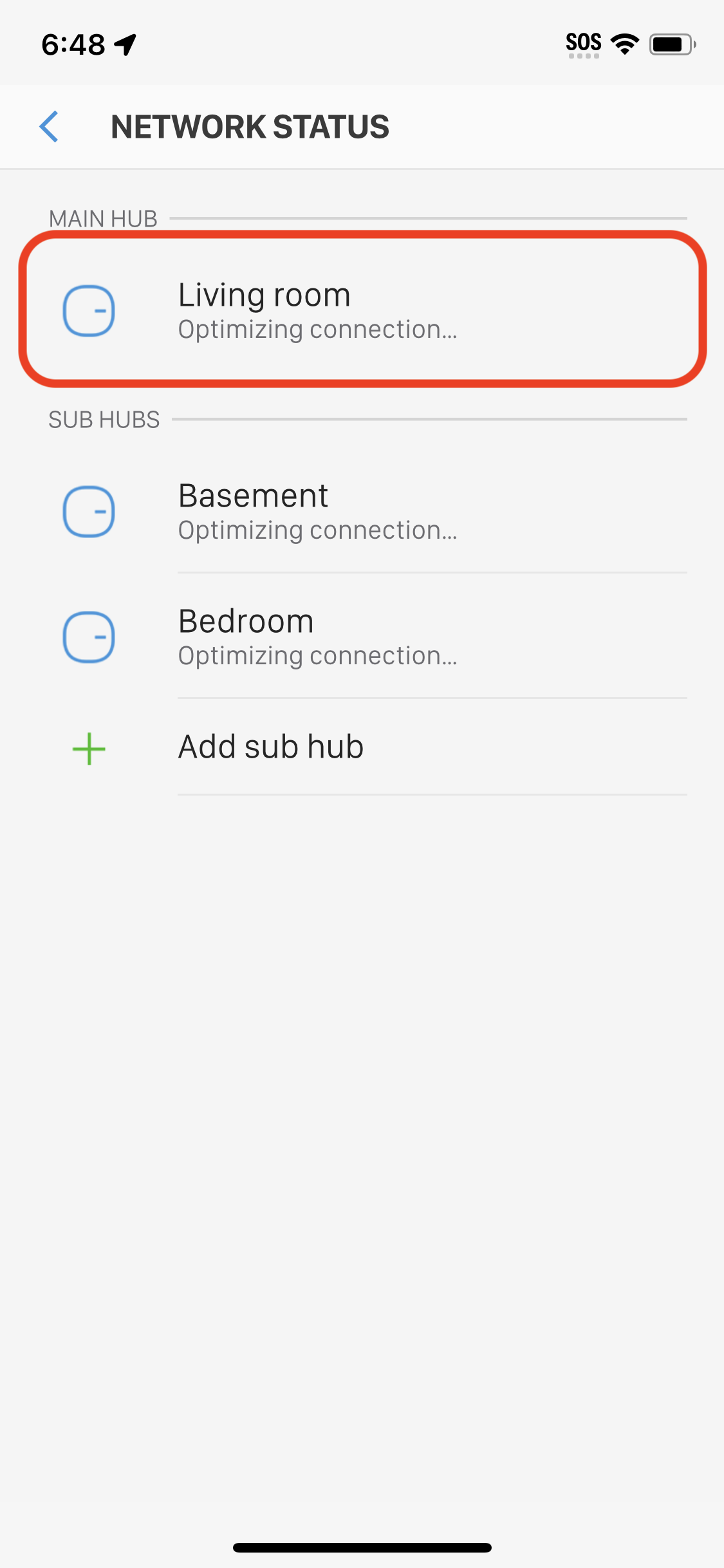Select the Living room hub icon
724x1568 pixels.
click(89, 312)
